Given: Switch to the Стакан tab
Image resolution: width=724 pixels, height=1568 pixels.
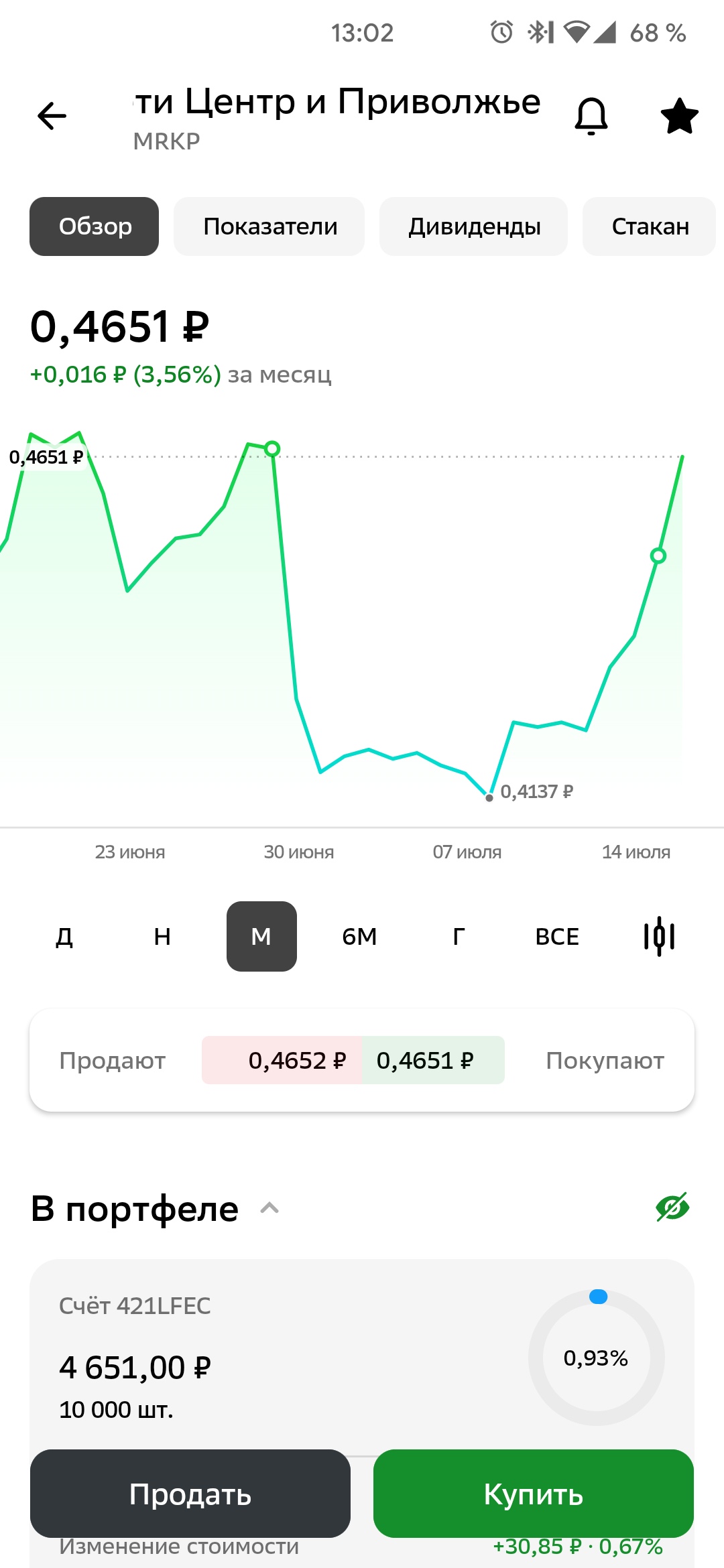Looking at the screenshot, I should (x=650, y=226).
